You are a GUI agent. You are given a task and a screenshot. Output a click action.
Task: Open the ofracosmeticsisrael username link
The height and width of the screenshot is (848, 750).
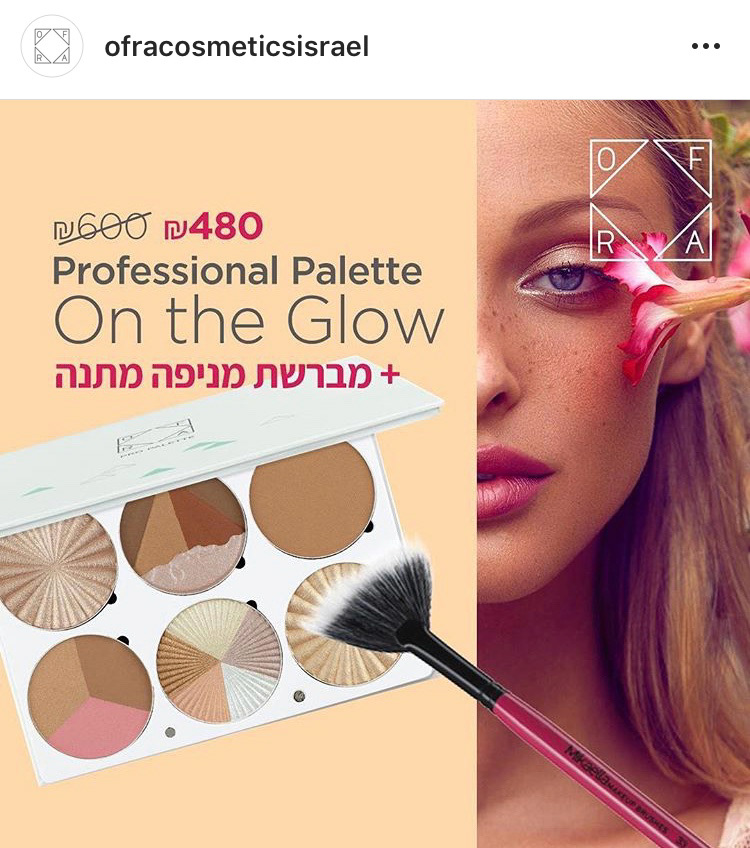tap(236, 47)
